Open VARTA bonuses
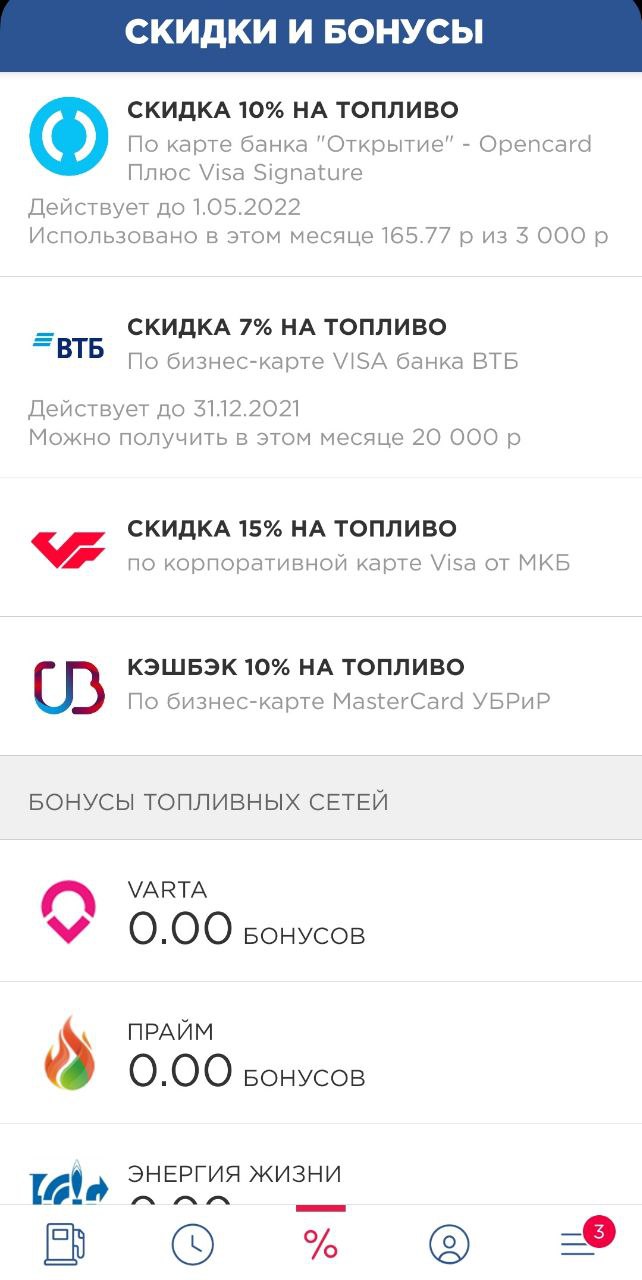This screenshot has height=1280, width=642. point(321,911)
